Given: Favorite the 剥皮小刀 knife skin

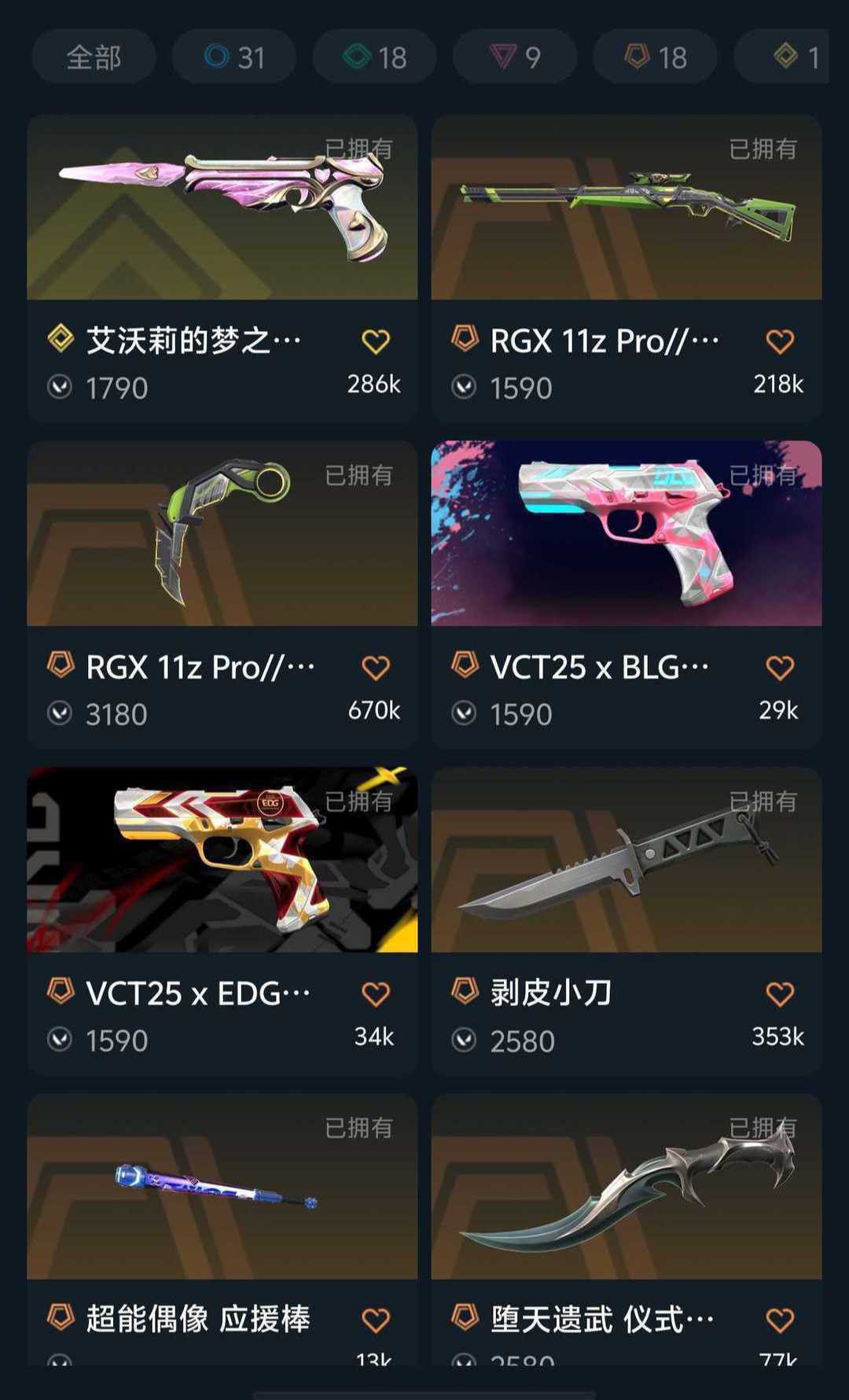Looking at the screenshot, I should pos(780,994).
